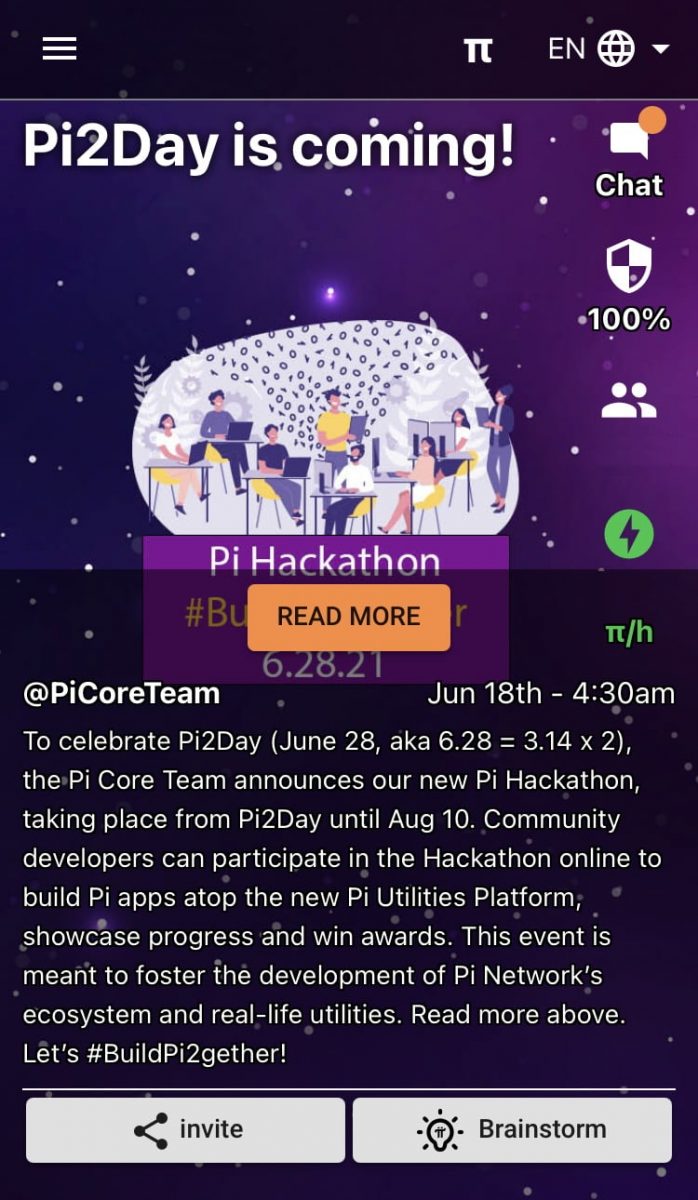This screenshot has width=698, height=1200.
Task: Open the people team icon
Action: [x=629, y=401]
